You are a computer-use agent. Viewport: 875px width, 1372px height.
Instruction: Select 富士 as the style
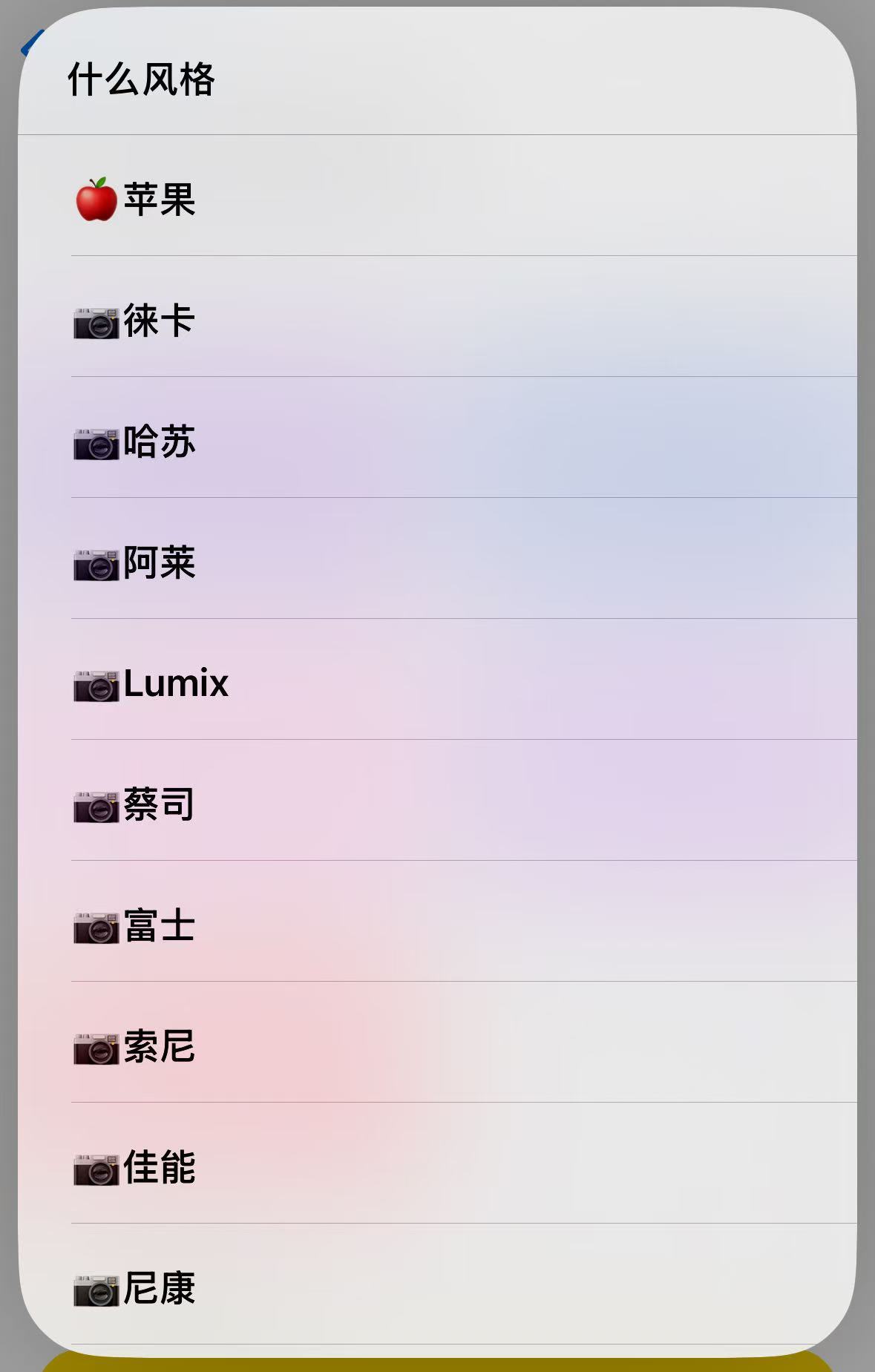click(x=438, y=922)
